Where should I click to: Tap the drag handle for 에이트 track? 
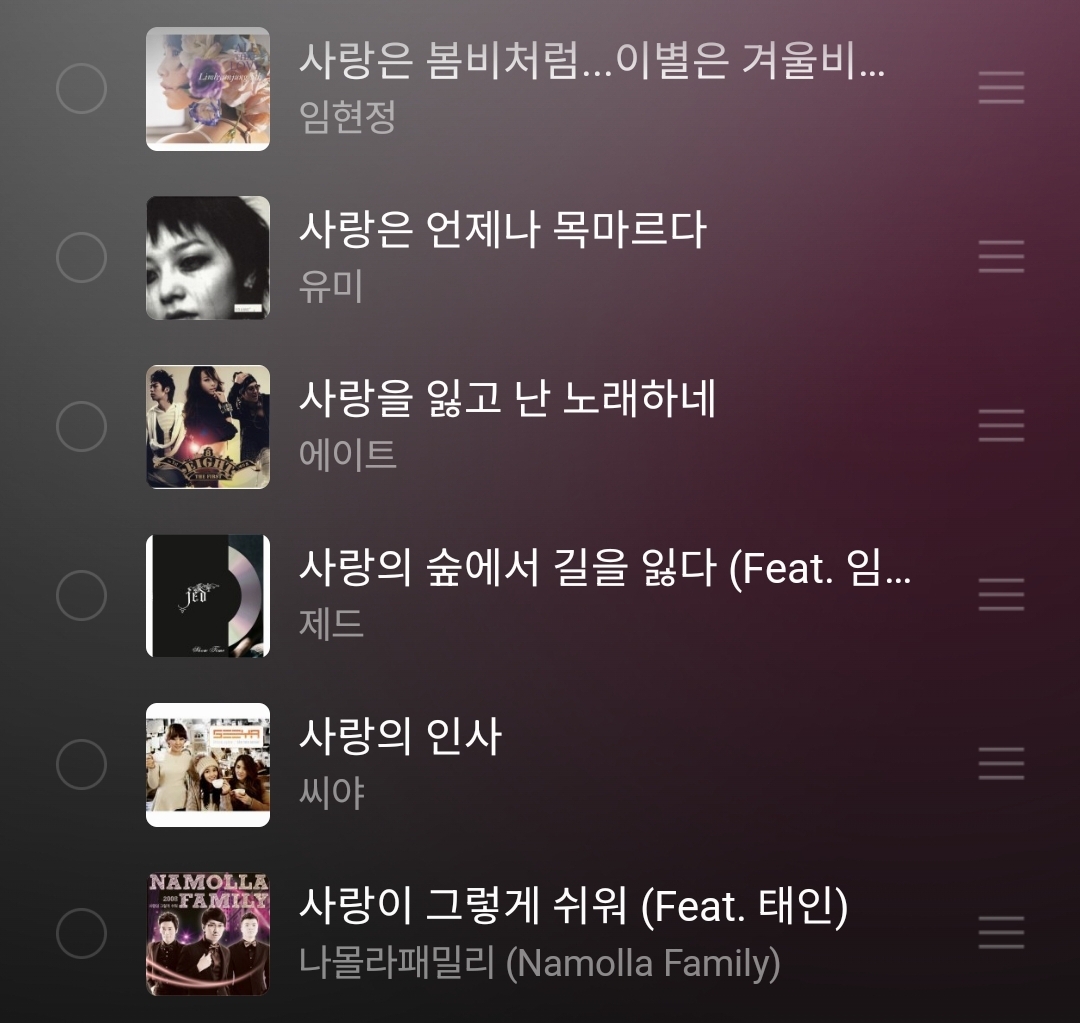(1001, 427)
